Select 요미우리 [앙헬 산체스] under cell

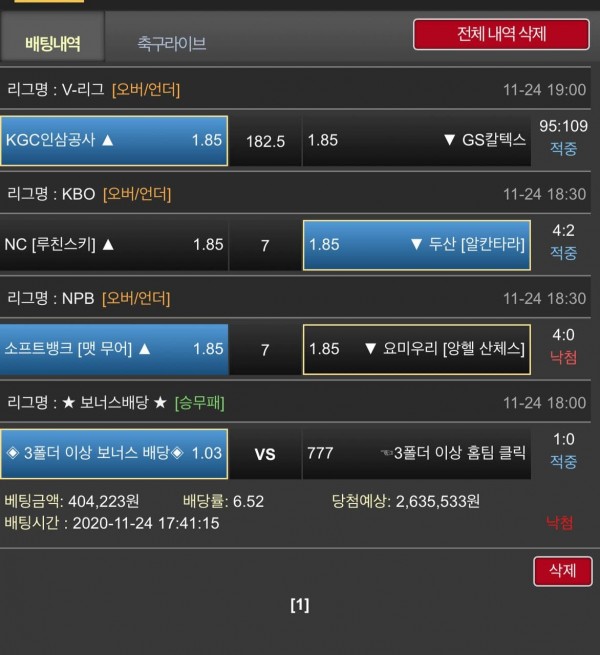coord(417,350)
